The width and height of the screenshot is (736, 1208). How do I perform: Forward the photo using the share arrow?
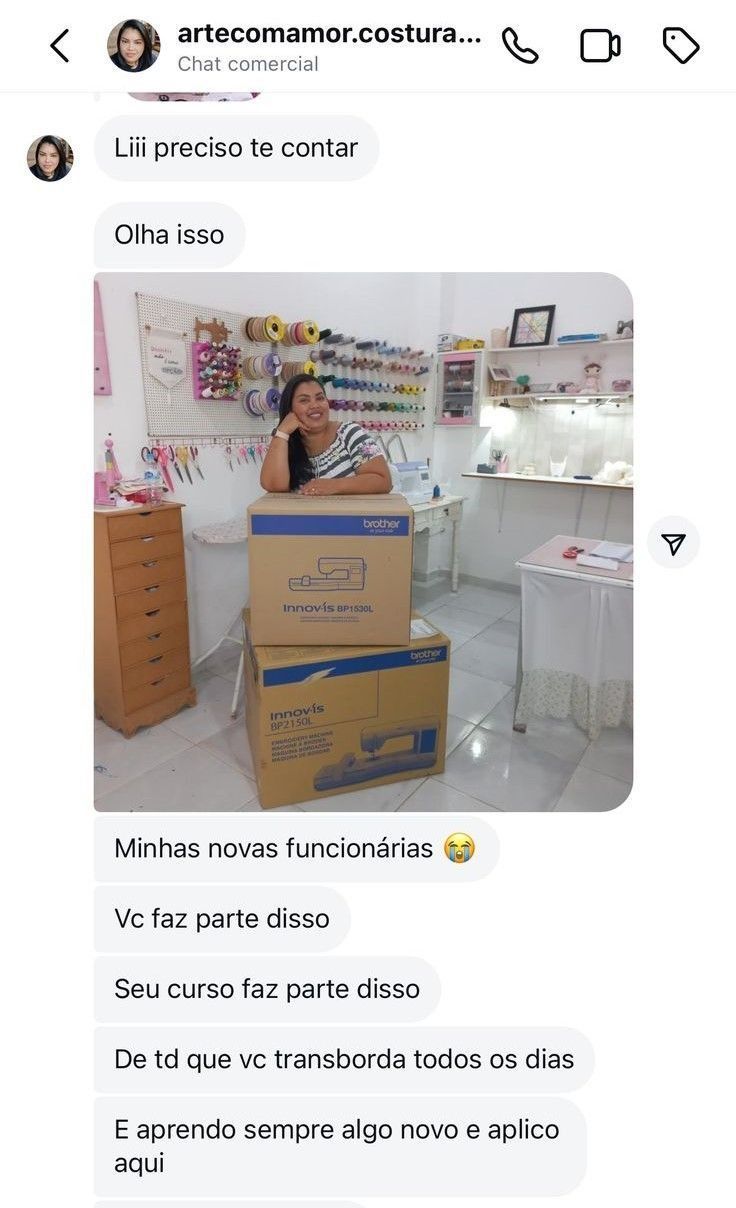(x=673, y=543)
